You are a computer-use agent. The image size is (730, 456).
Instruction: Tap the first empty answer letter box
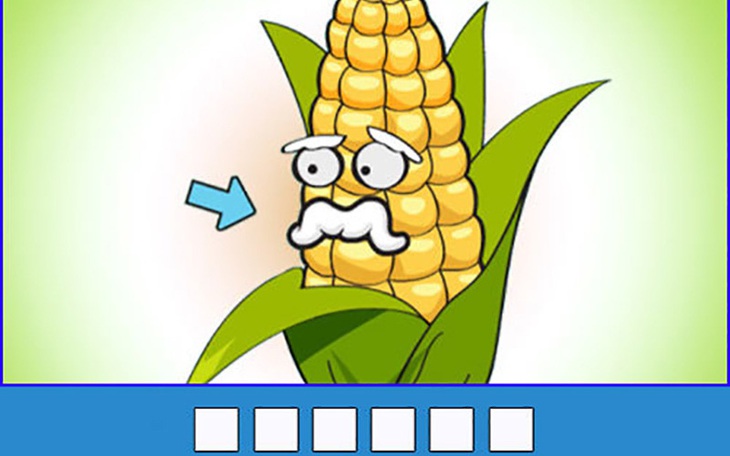point(216,430)
